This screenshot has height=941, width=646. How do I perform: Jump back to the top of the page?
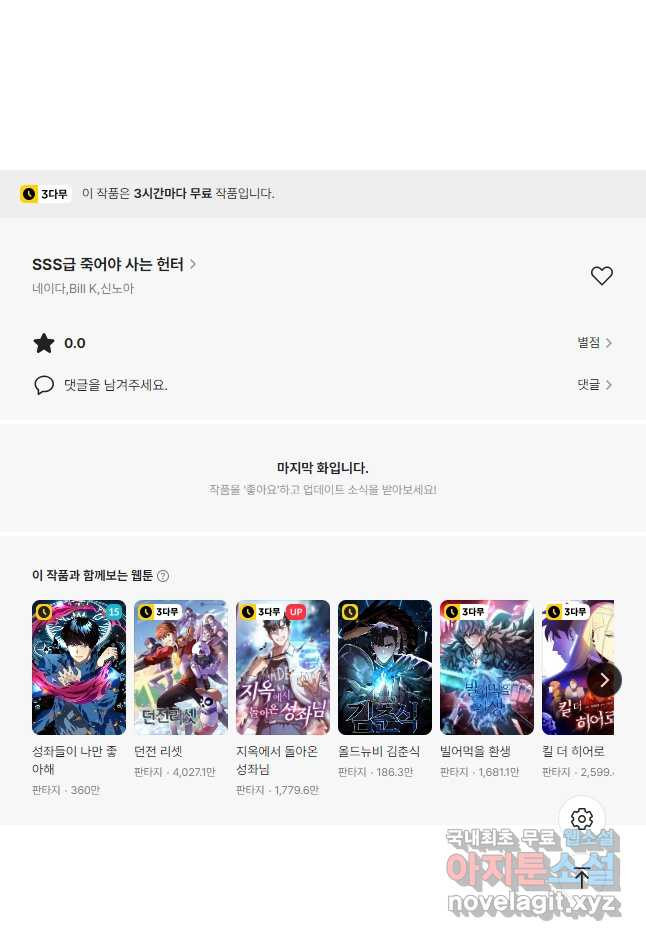(582, 878)
